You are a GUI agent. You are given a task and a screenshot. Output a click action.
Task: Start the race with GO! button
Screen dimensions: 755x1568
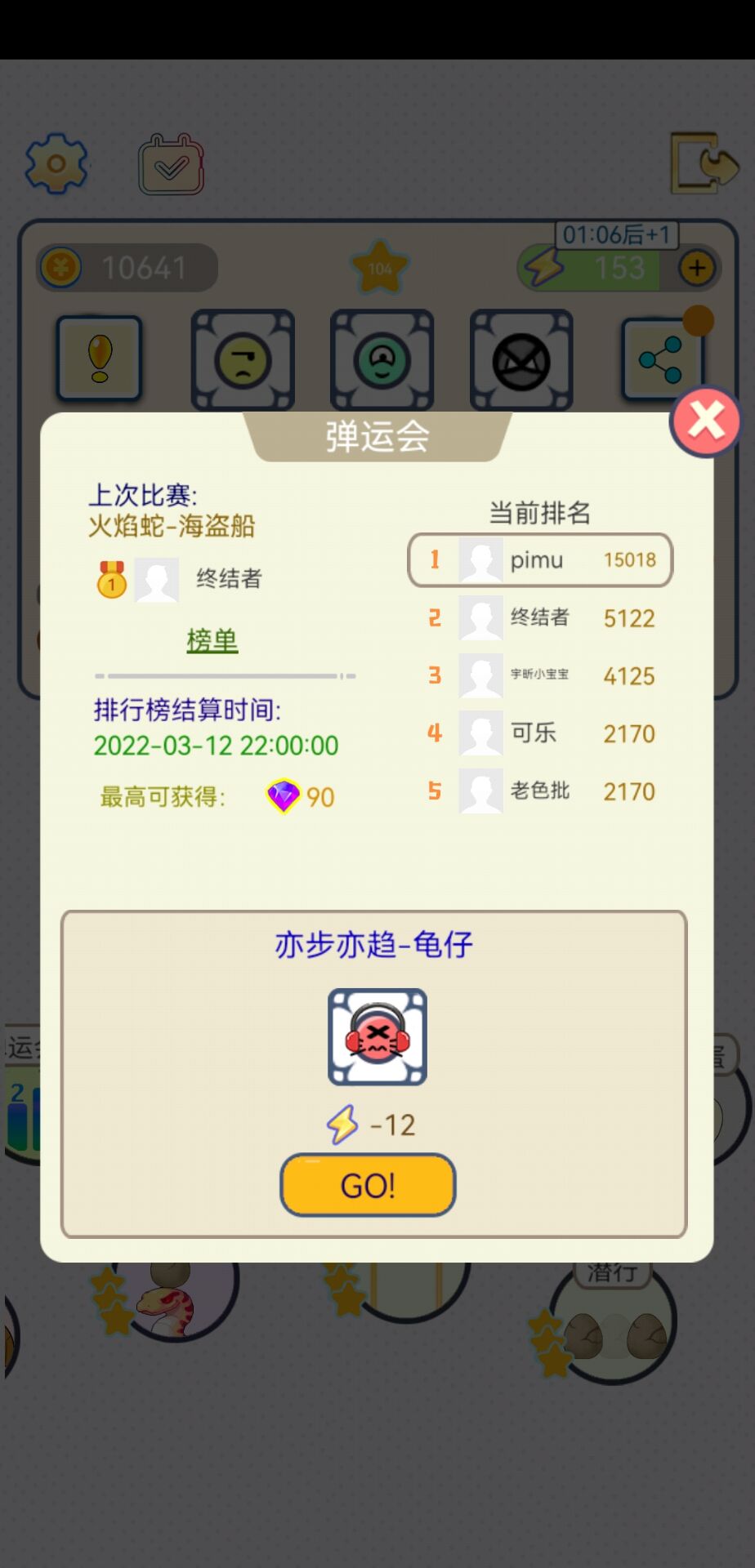coord(368,1185)
